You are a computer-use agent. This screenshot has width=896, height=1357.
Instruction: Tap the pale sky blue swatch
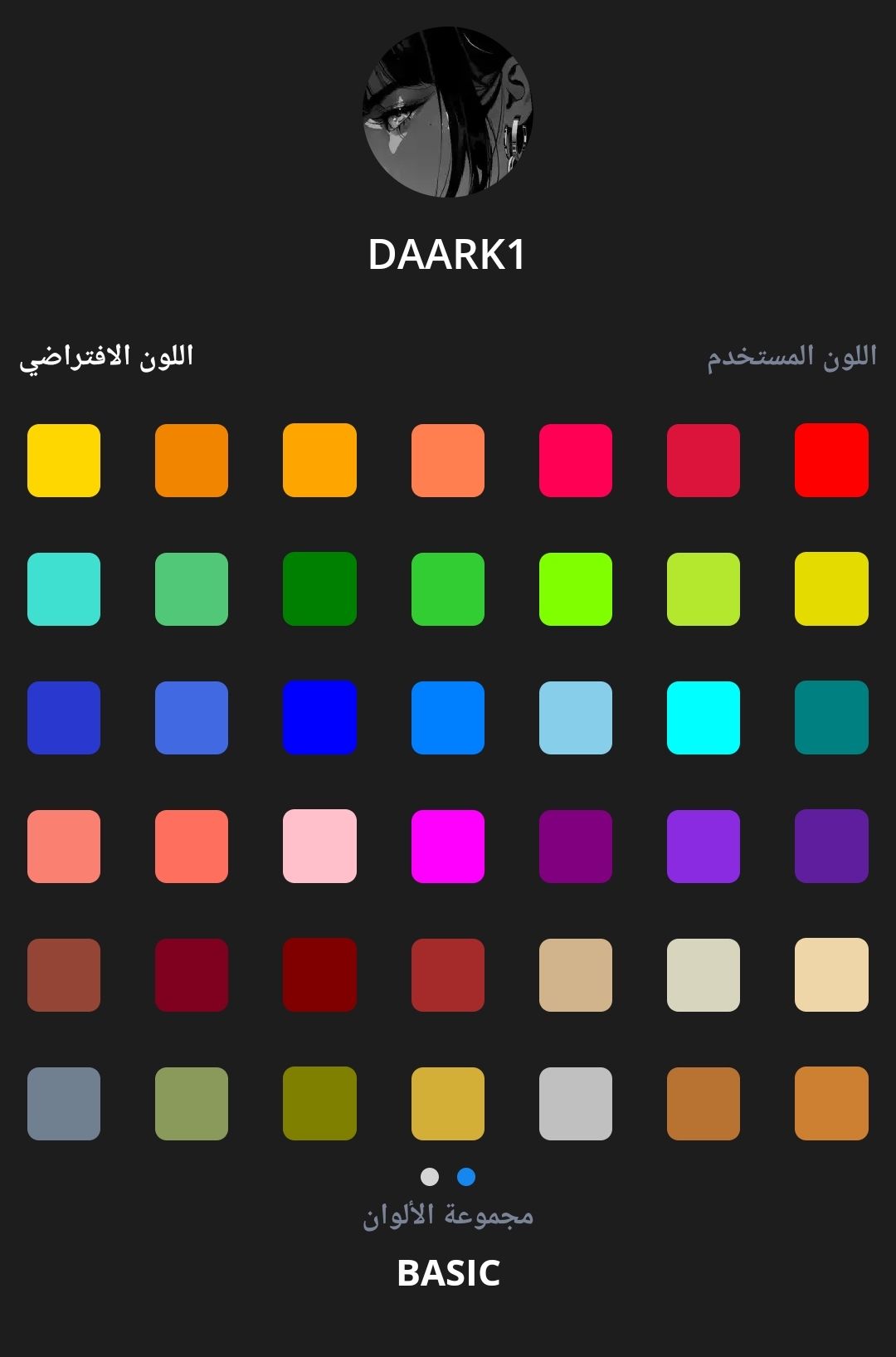(576, 718)
